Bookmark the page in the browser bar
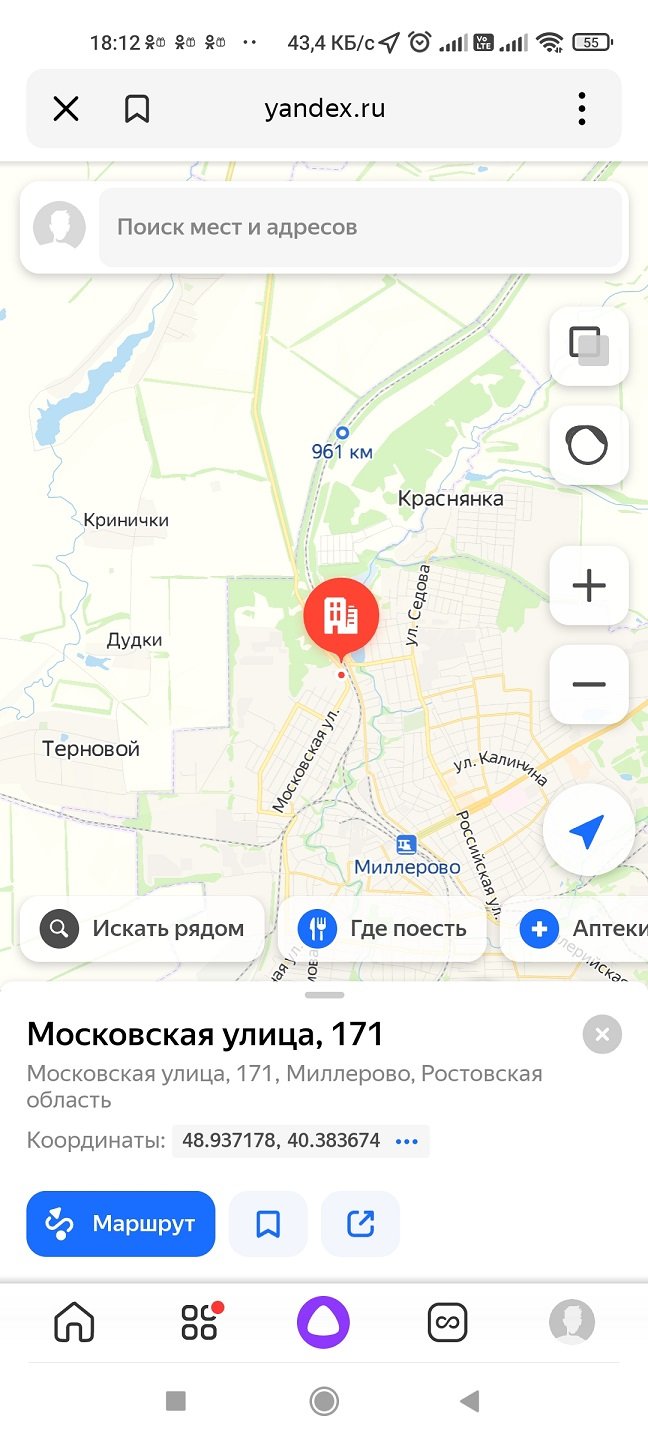The width and height of the screenshot is (648, 1440). tap(137, 109)
